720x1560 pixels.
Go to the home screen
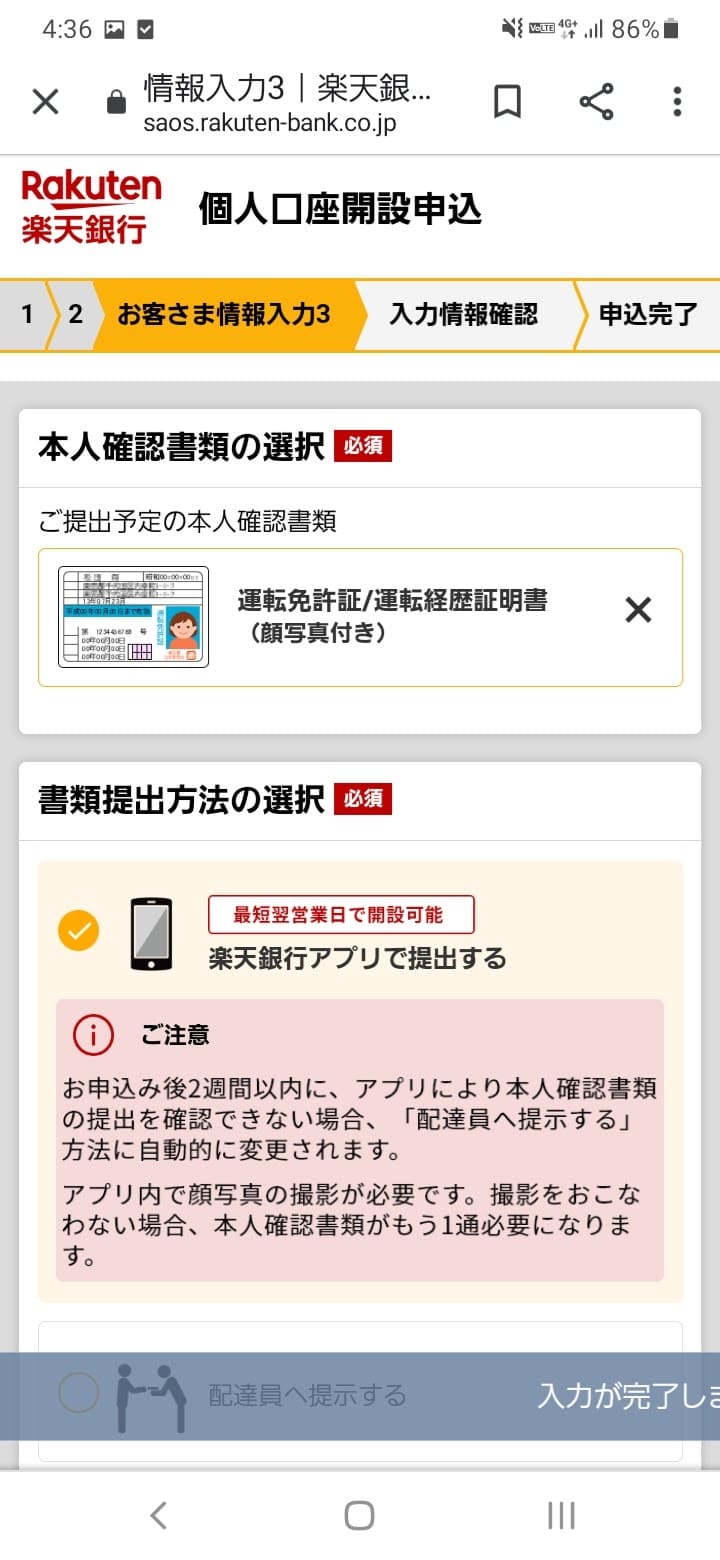click(359, 1515)
